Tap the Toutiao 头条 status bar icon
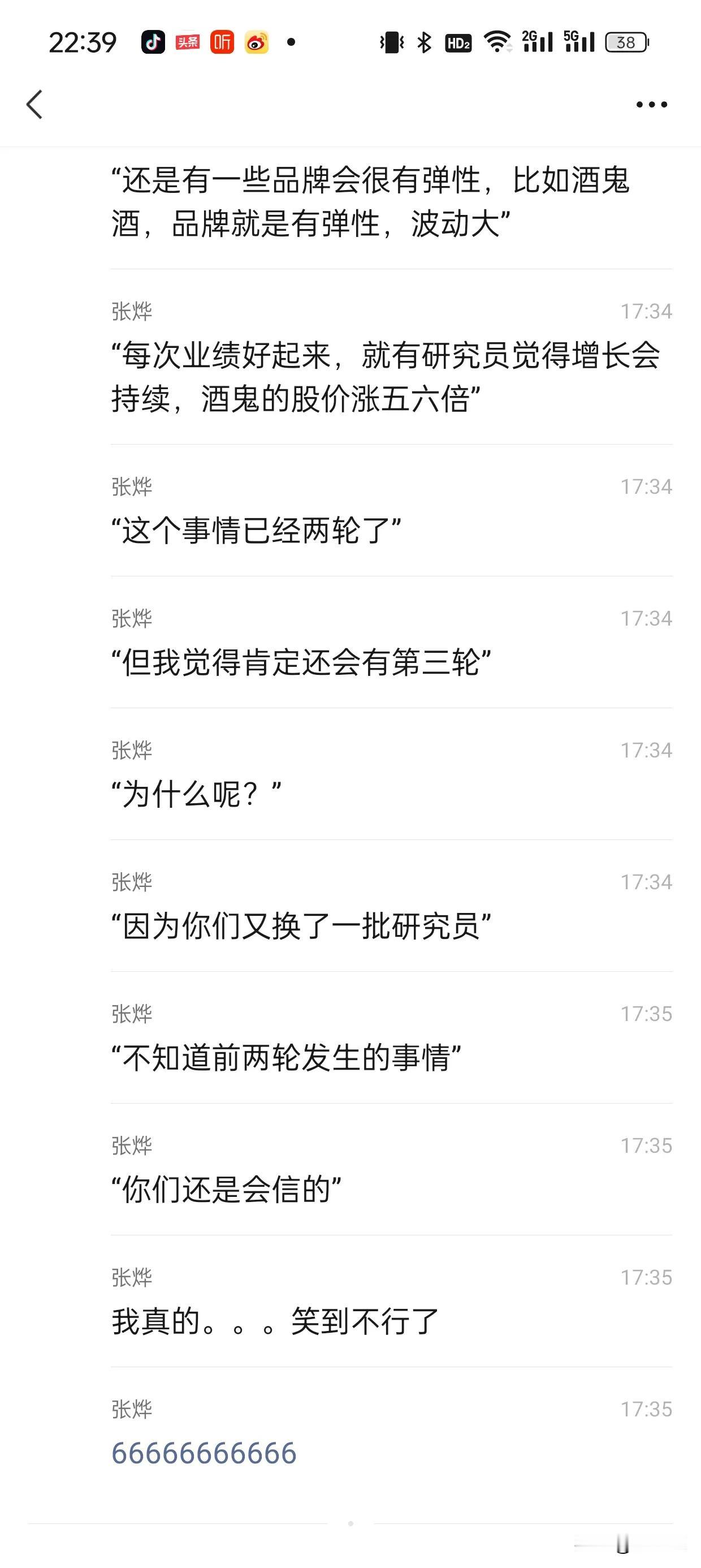This screenshot has width=701, height=1568. click(x=189, y=42)
